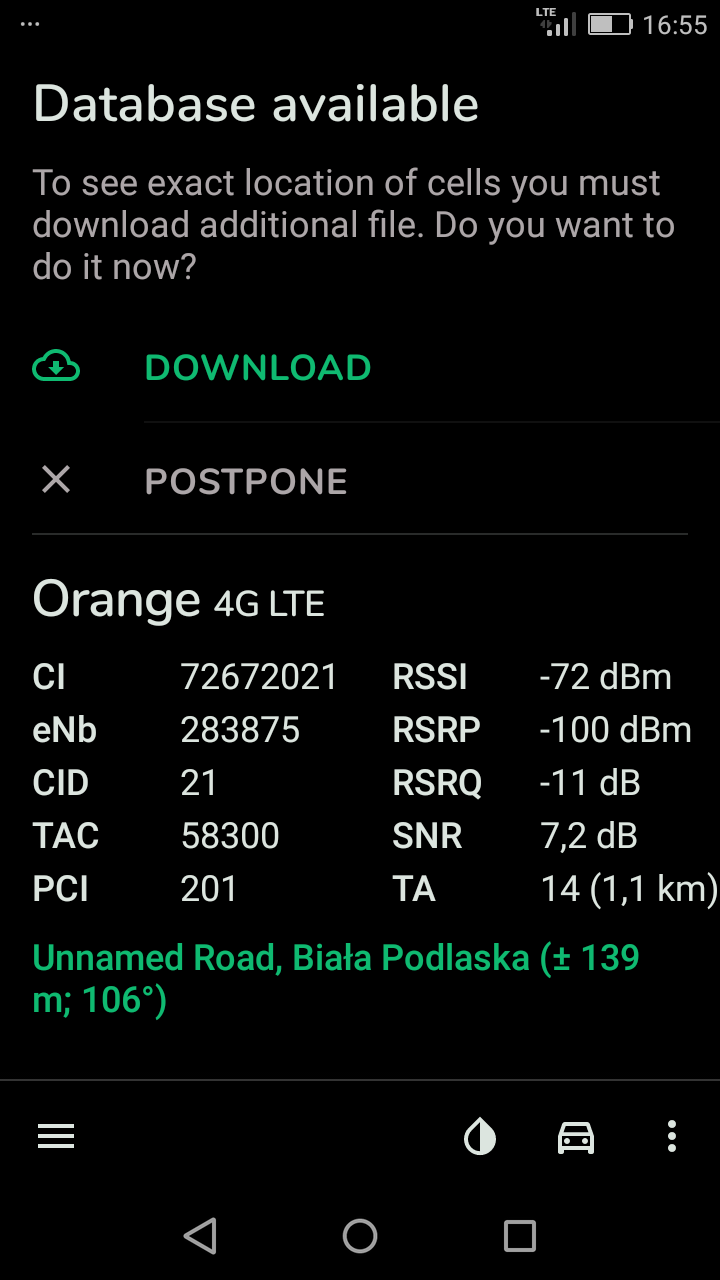Screen dimensions: 720x1280
Task: Switch on car mode
Action: point(576,1136)
